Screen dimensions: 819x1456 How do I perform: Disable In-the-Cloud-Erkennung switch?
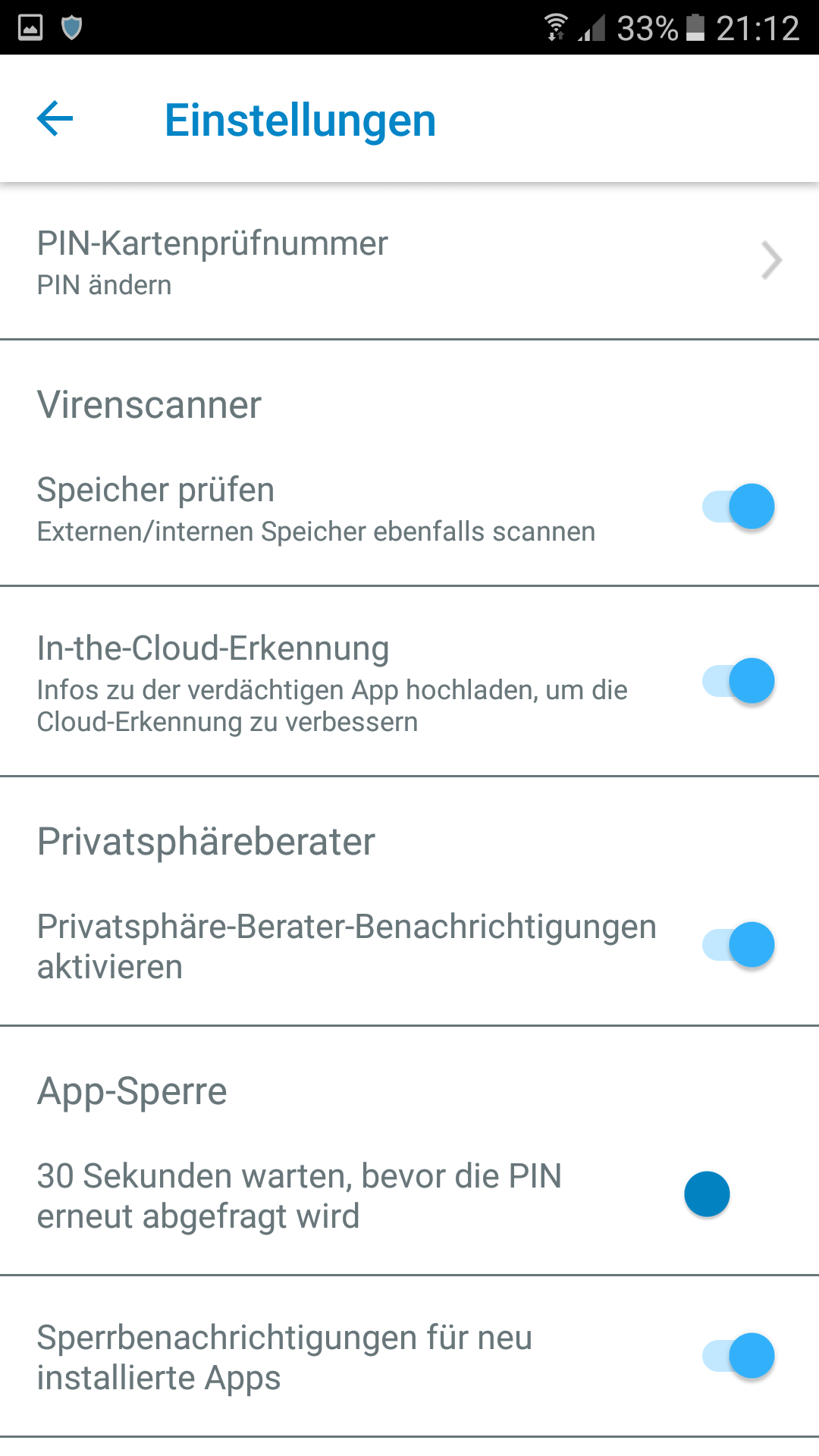738,681
